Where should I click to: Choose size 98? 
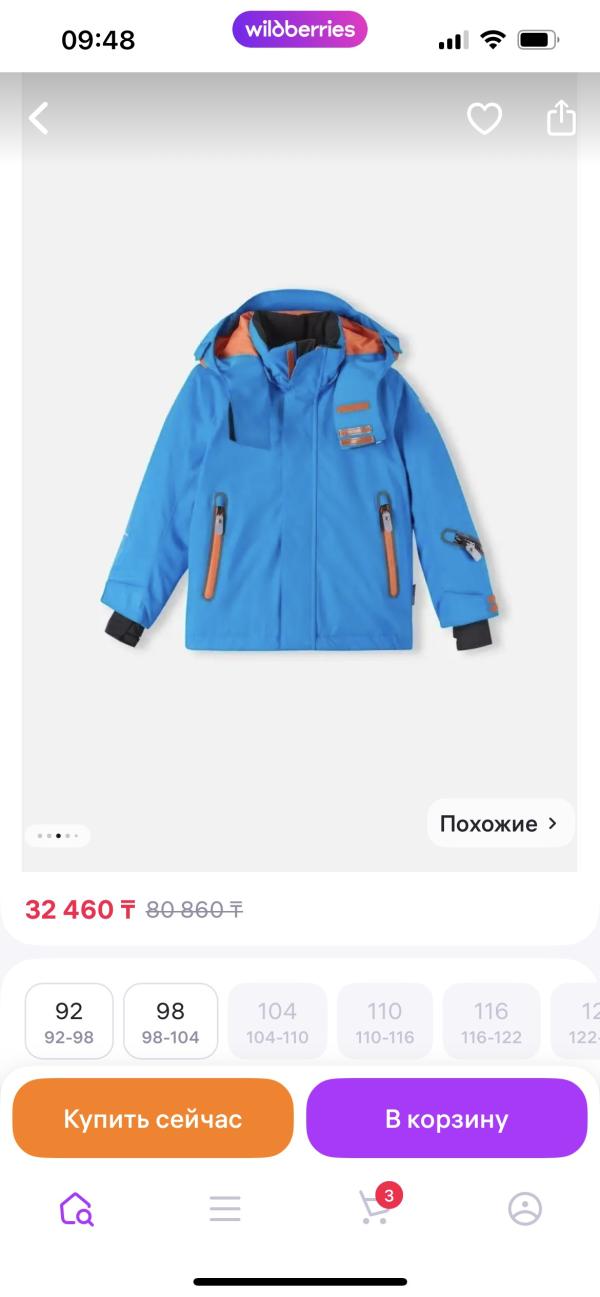[170, 1021]
